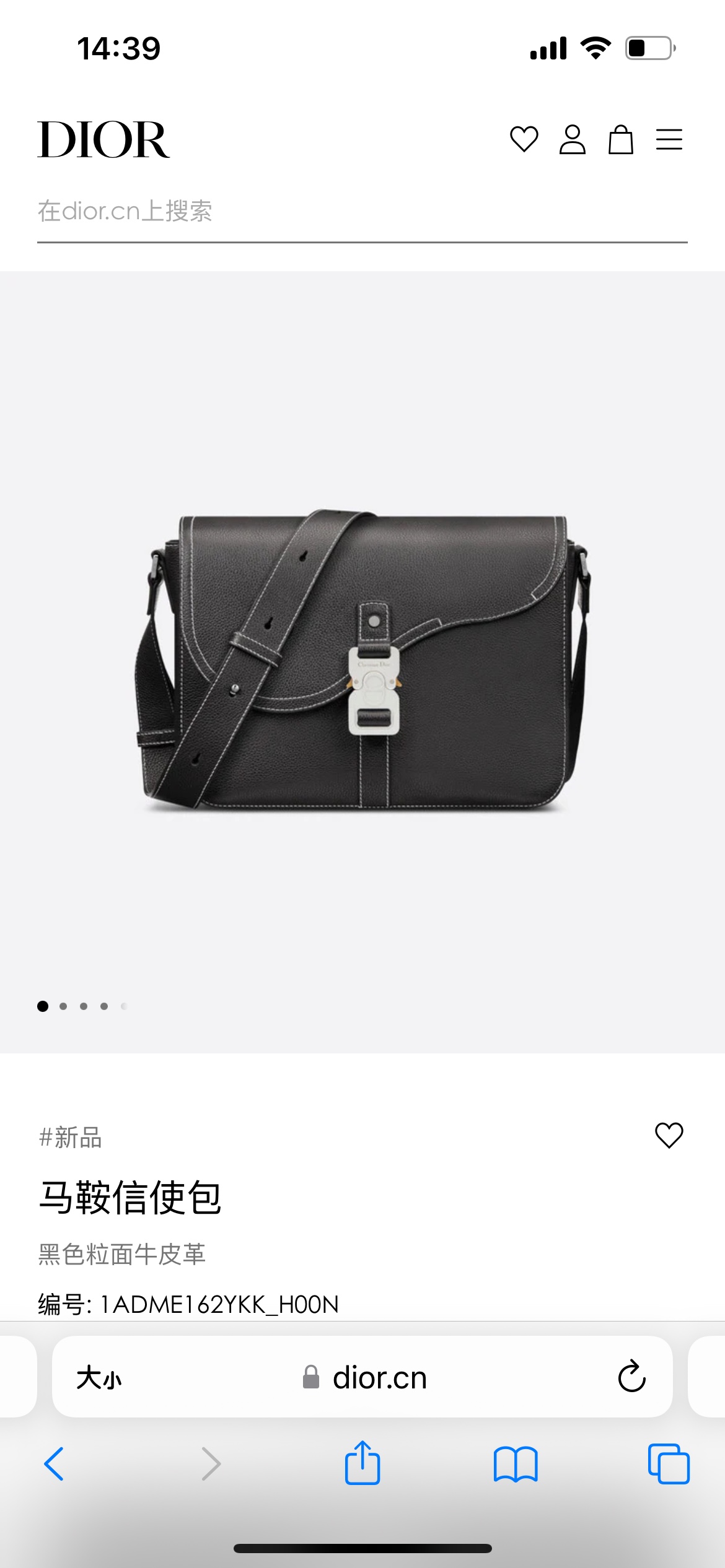Tap the dior.cn search field
Viewport: 725px width, 1568px height.
tap(362, 212)
